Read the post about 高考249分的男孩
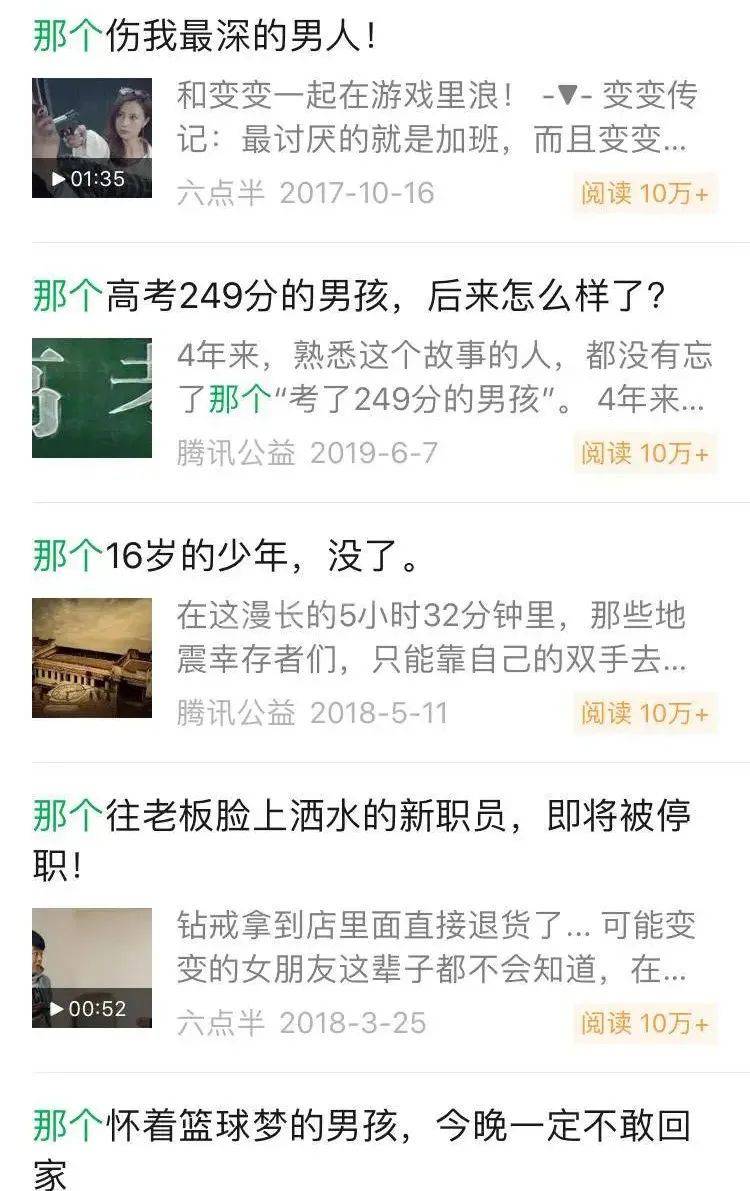 (x=349, y=296)
